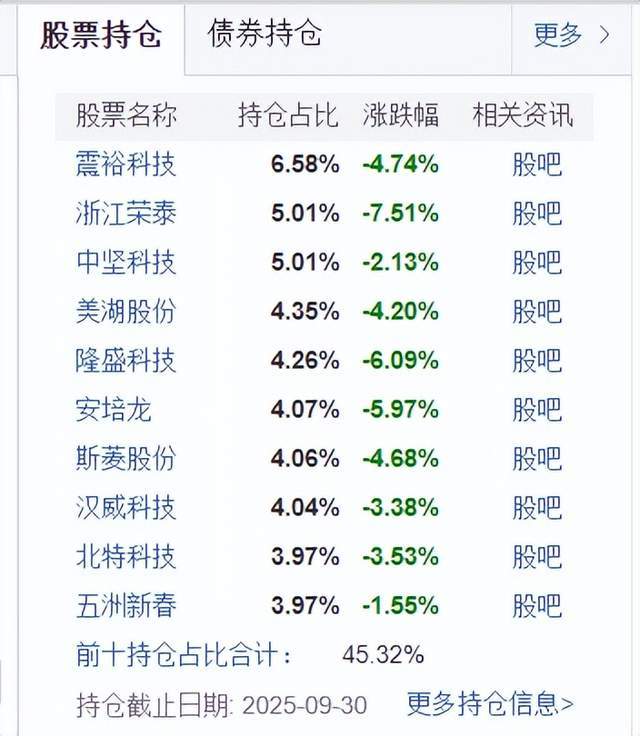Open stock 中坚科技
The image size is (640, 736).
tap(126, 262)
